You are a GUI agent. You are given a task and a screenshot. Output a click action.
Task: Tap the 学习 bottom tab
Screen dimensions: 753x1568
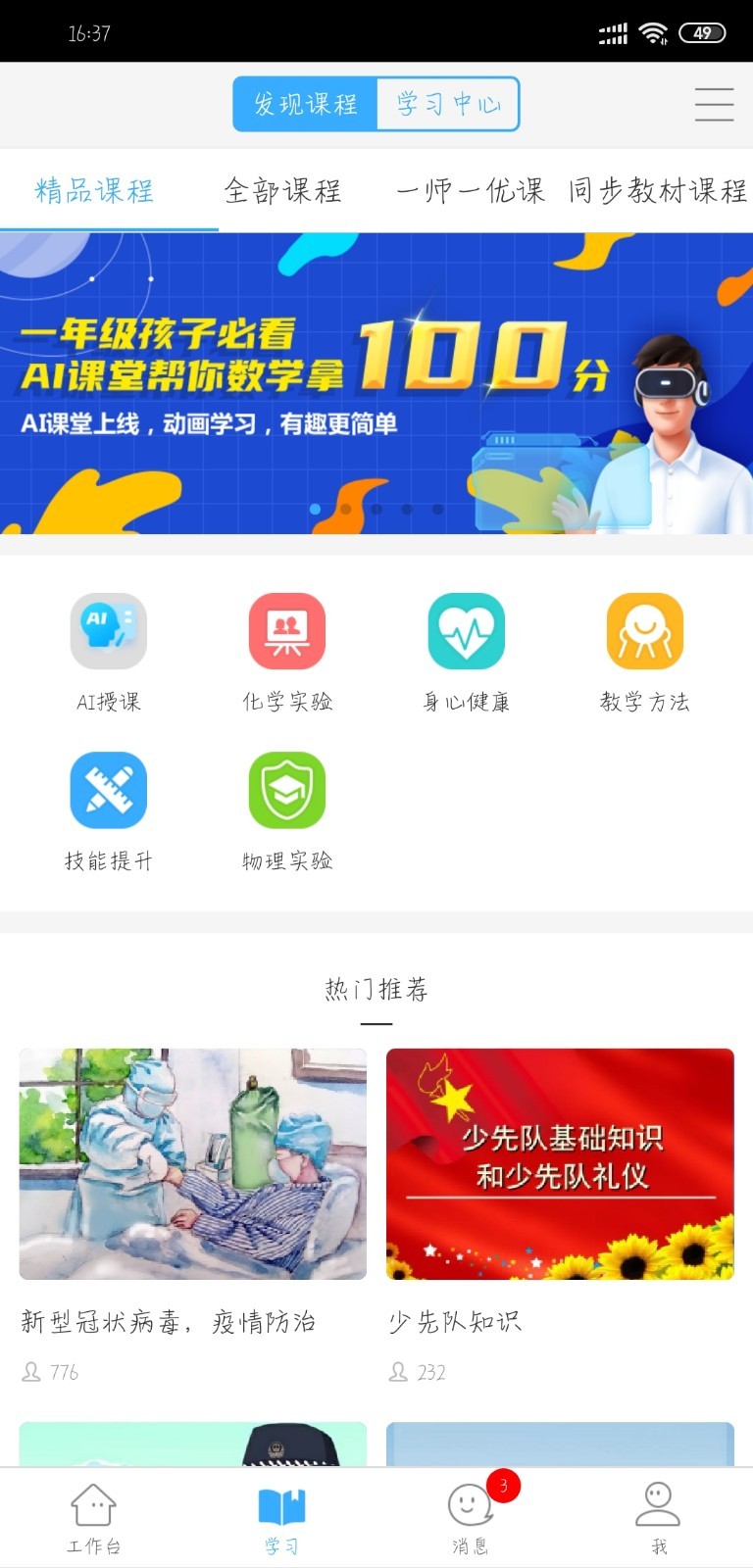point(281,1517)
